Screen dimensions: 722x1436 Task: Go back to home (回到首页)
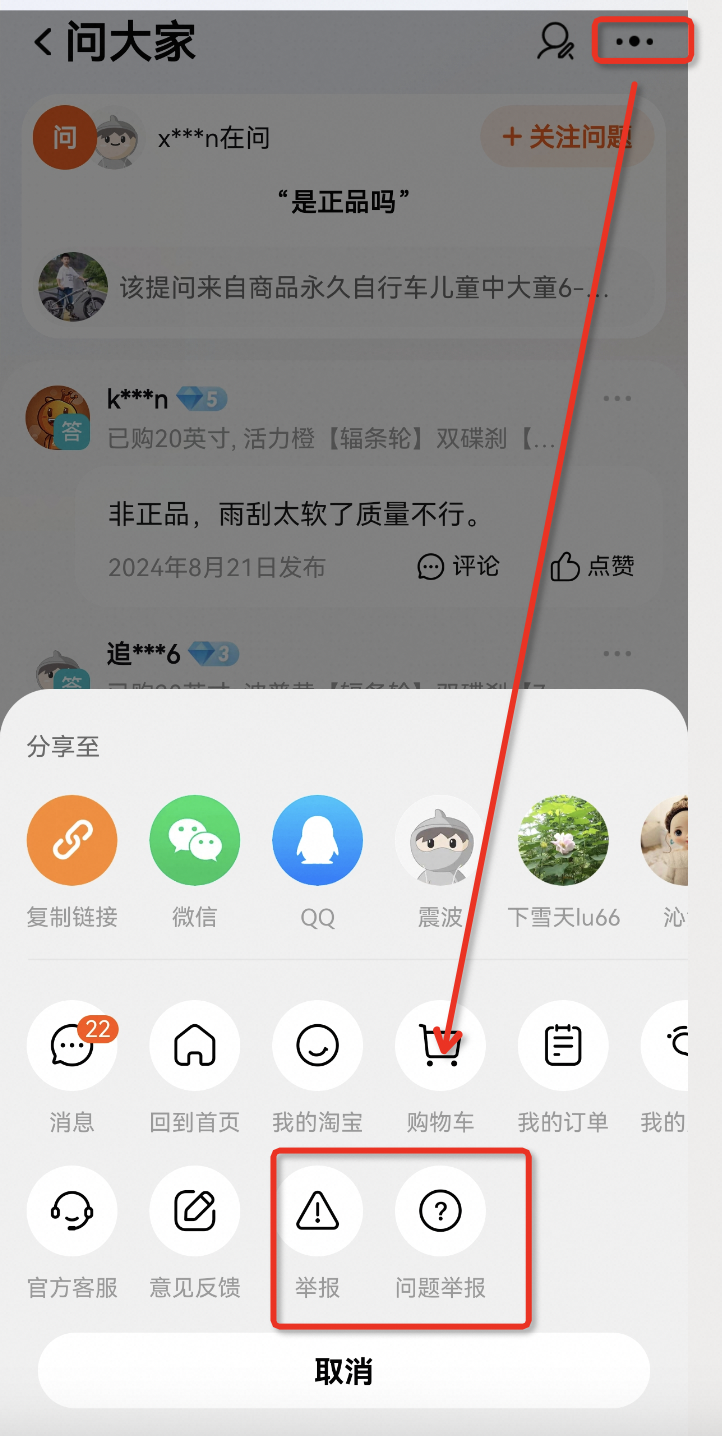194,1046
